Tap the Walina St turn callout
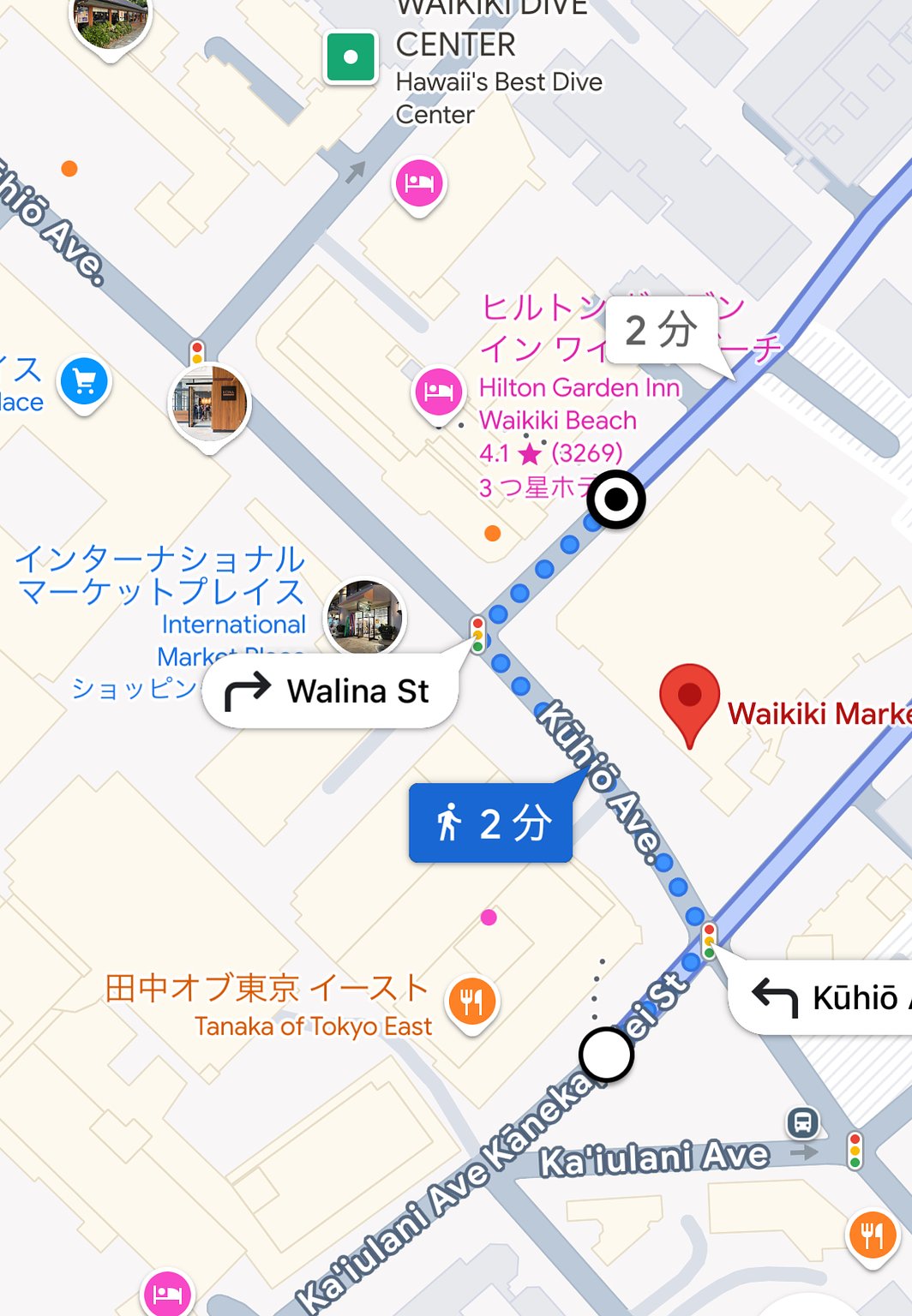 (x=330, y=691)
